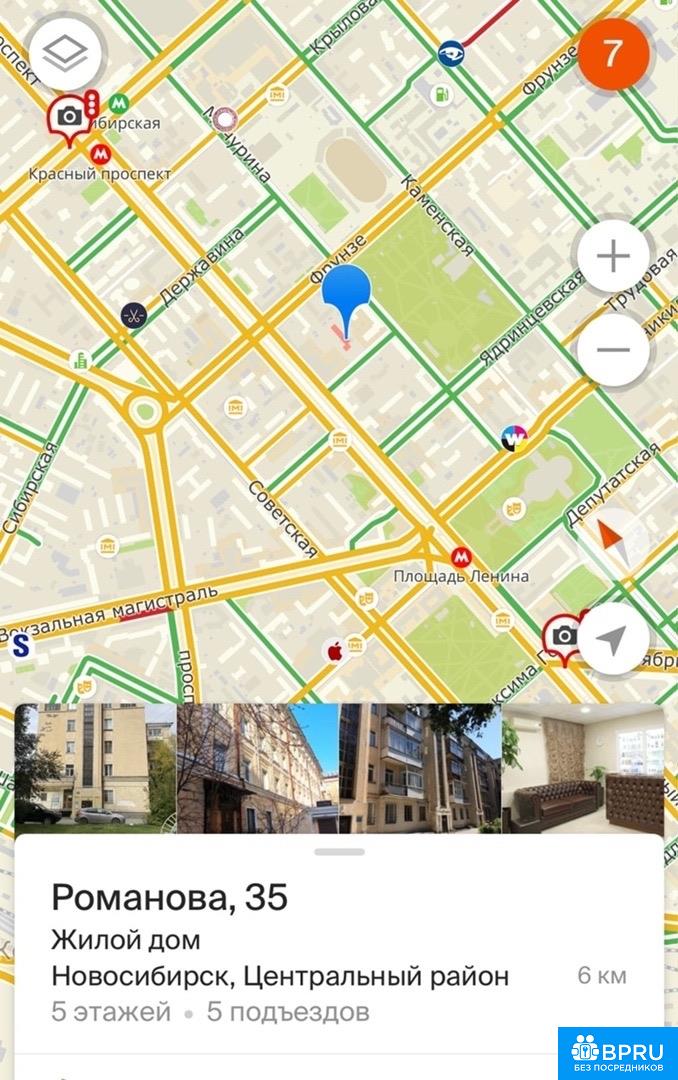Tap the Apple store marker on the map

point(335,652)
